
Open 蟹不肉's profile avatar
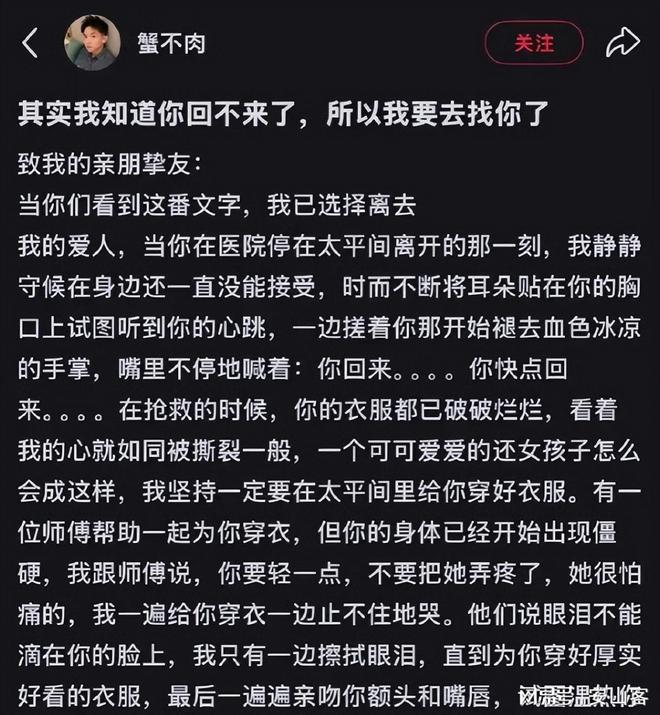click(x=92, y=43)
